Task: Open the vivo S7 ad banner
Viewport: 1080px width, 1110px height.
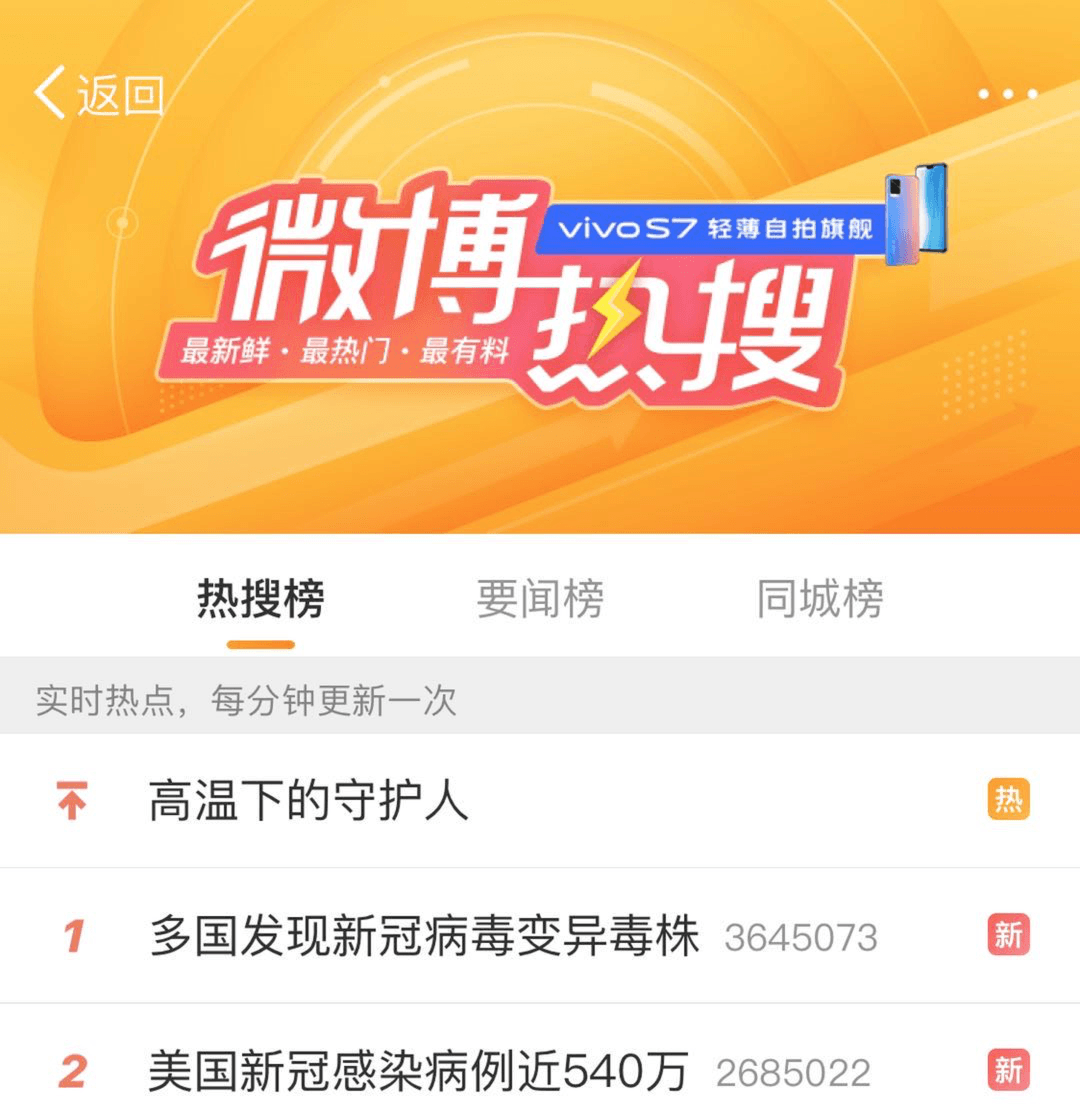Action: click(x=742, y=227)
